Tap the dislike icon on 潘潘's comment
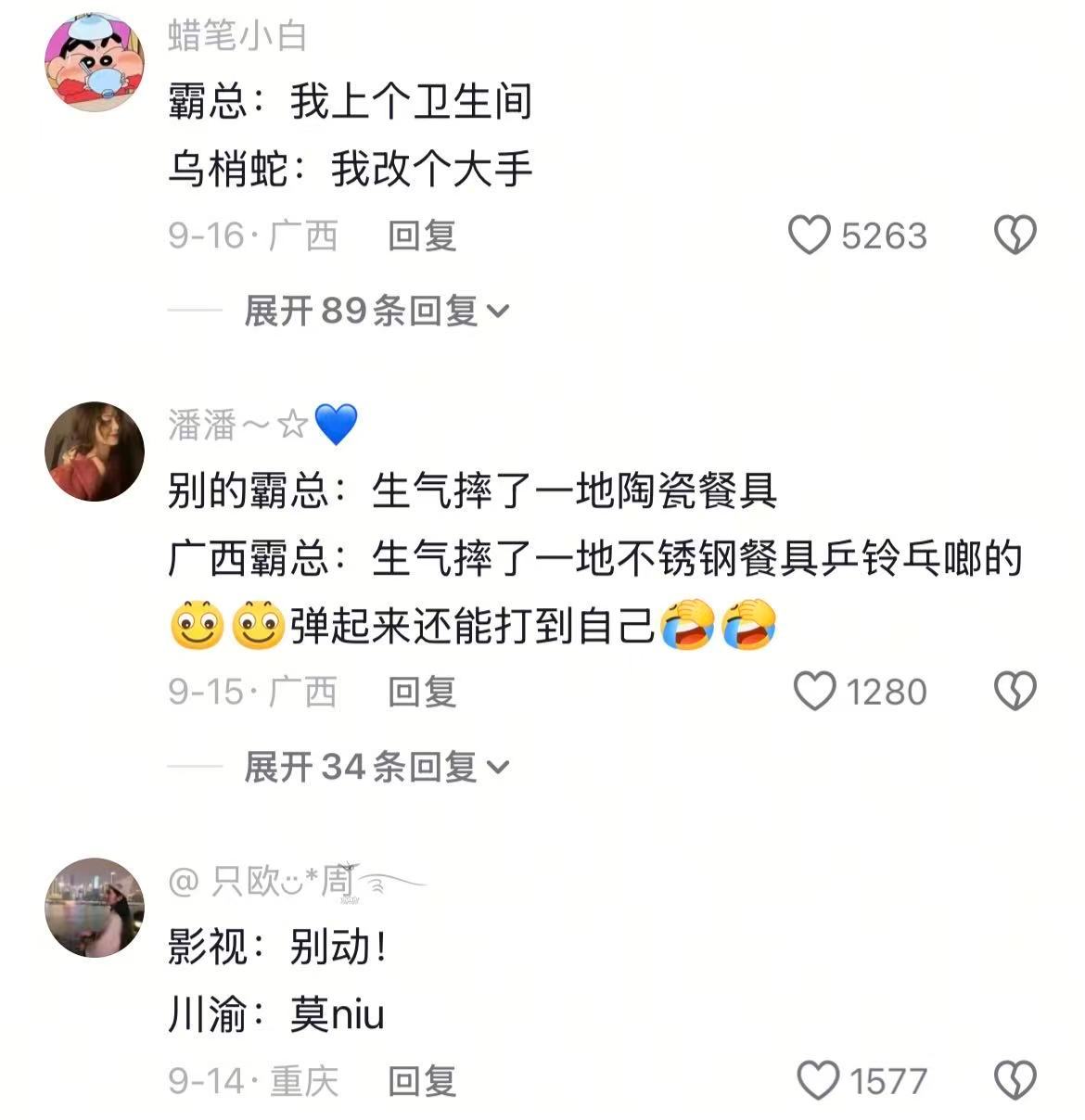Image resolution: width=1085 pixels, height=1120 pixels. click(1016, 690)
